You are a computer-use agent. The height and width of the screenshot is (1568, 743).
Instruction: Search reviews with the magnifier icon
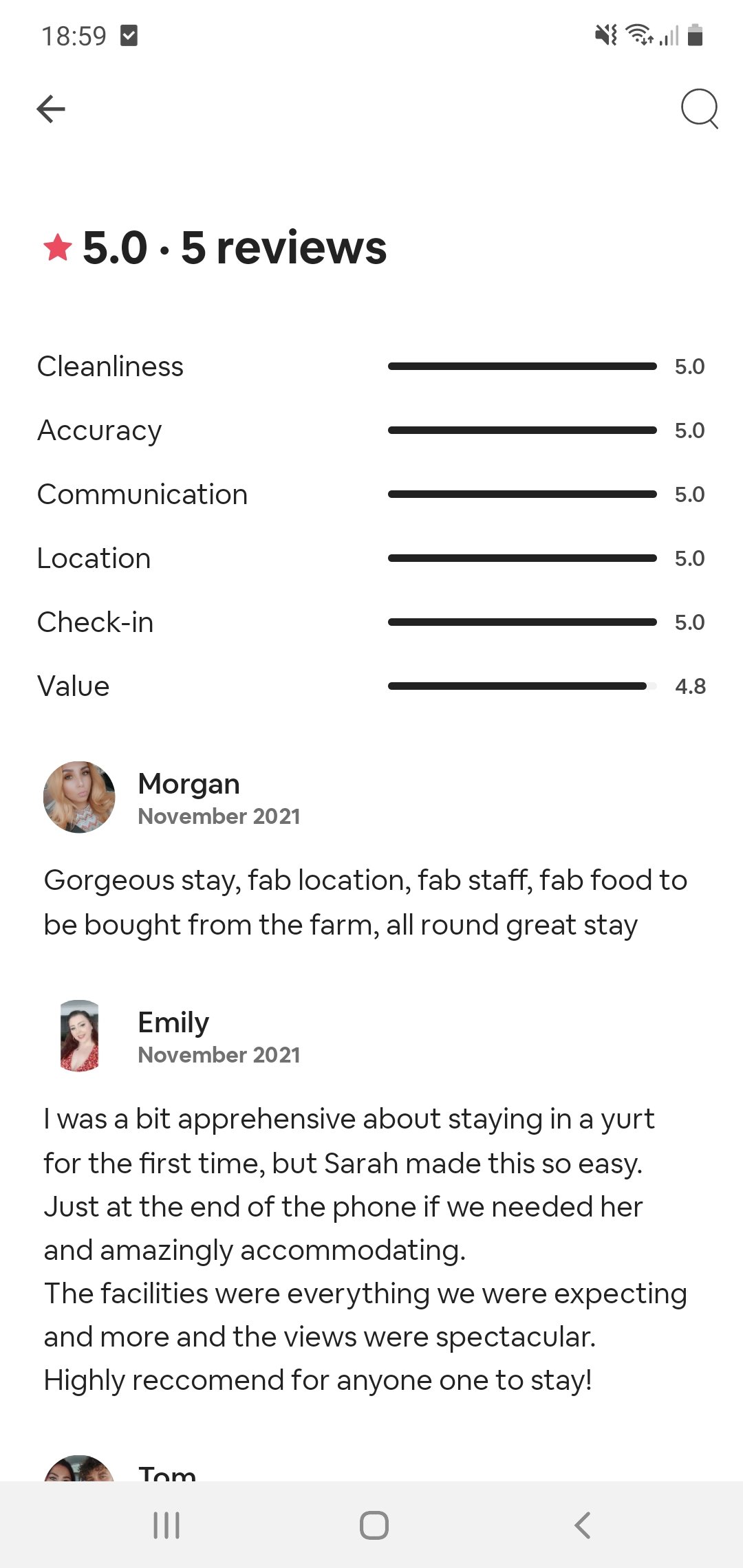pyautogui.click(x=699, y=109)
